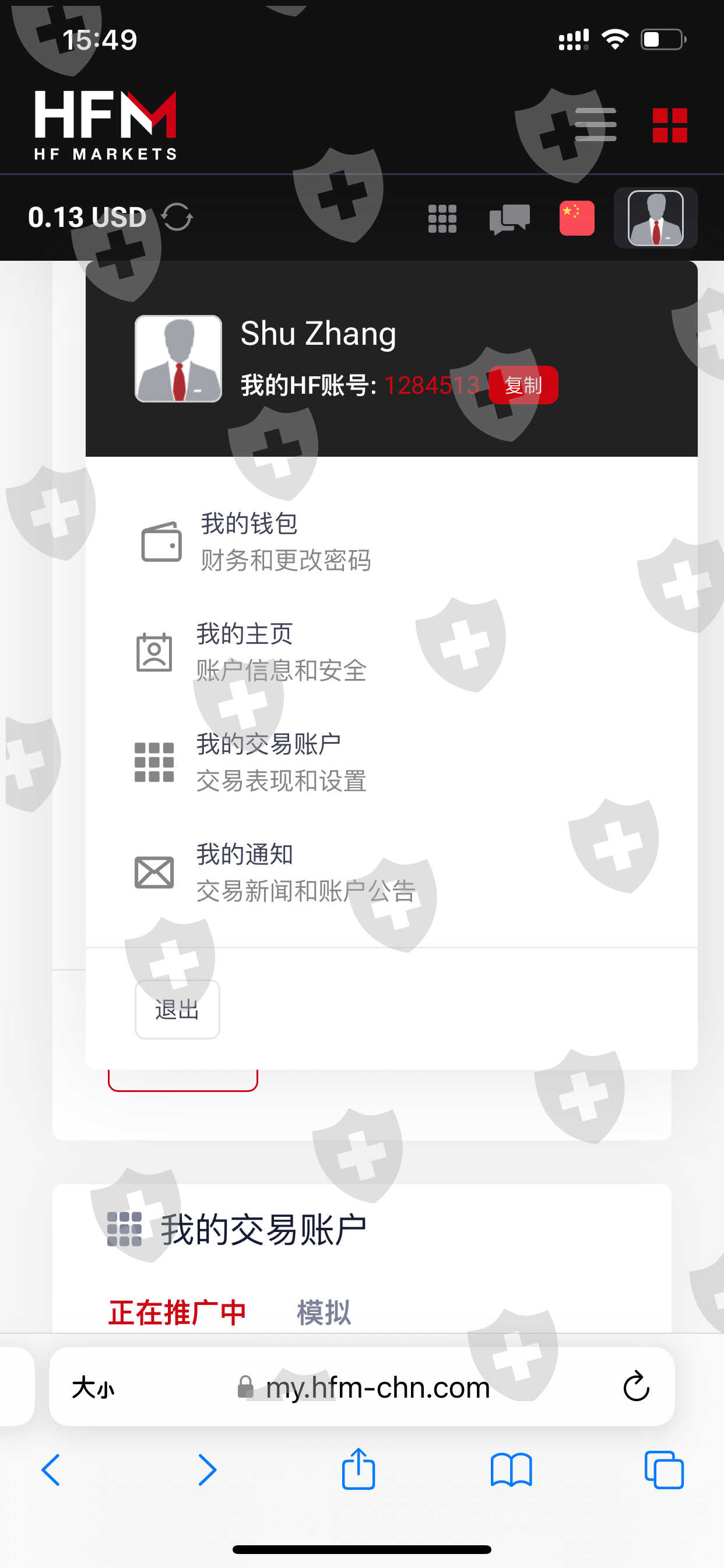Copy the HF account number with 复制

tap(523, 384)
